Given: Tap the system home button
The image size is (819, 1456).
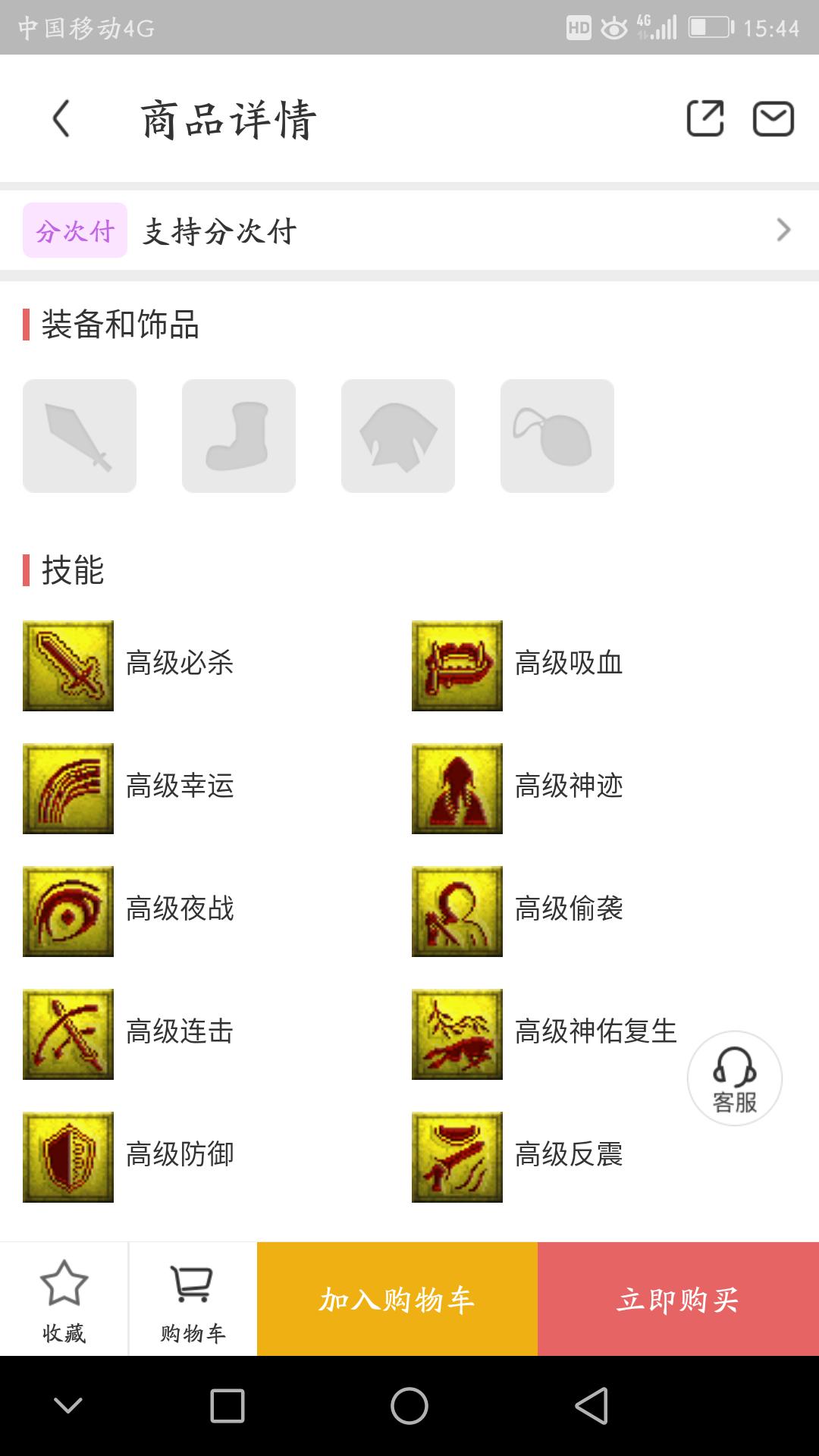Looking at the screenshot, I should coord(409,1406).
